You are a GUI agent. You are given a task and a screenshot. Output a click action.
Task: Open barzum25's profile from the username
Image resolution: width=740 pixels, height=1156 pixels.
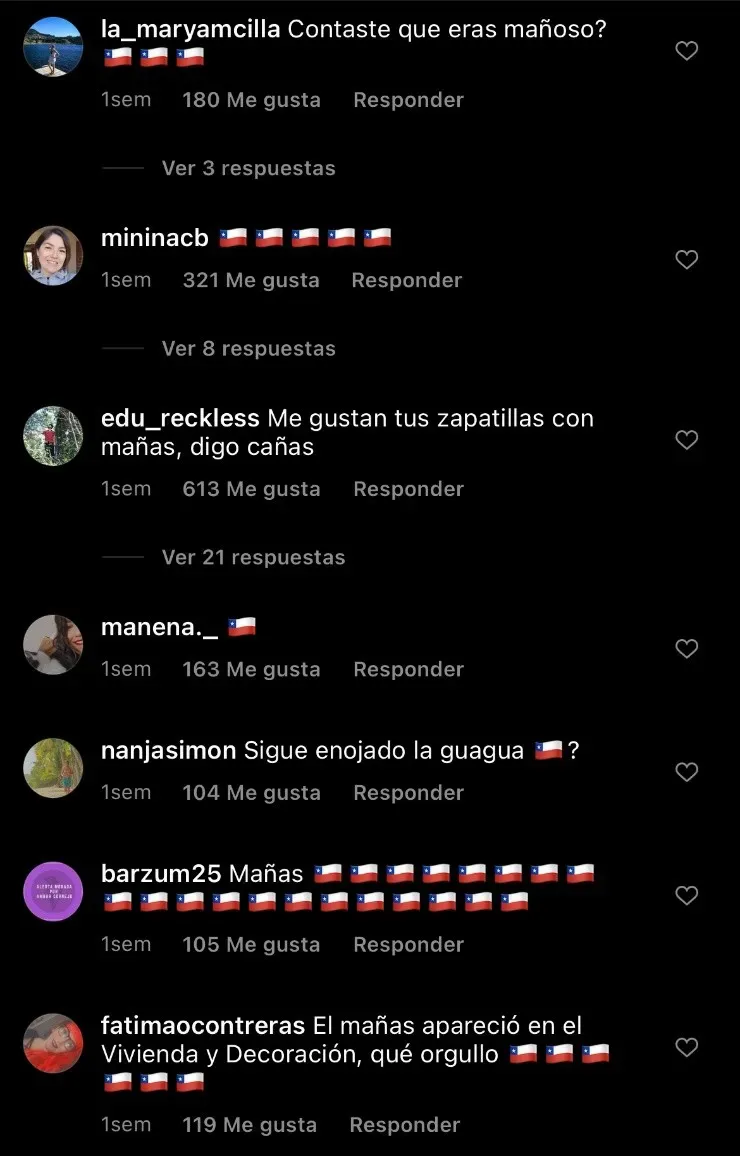point(161,873)
